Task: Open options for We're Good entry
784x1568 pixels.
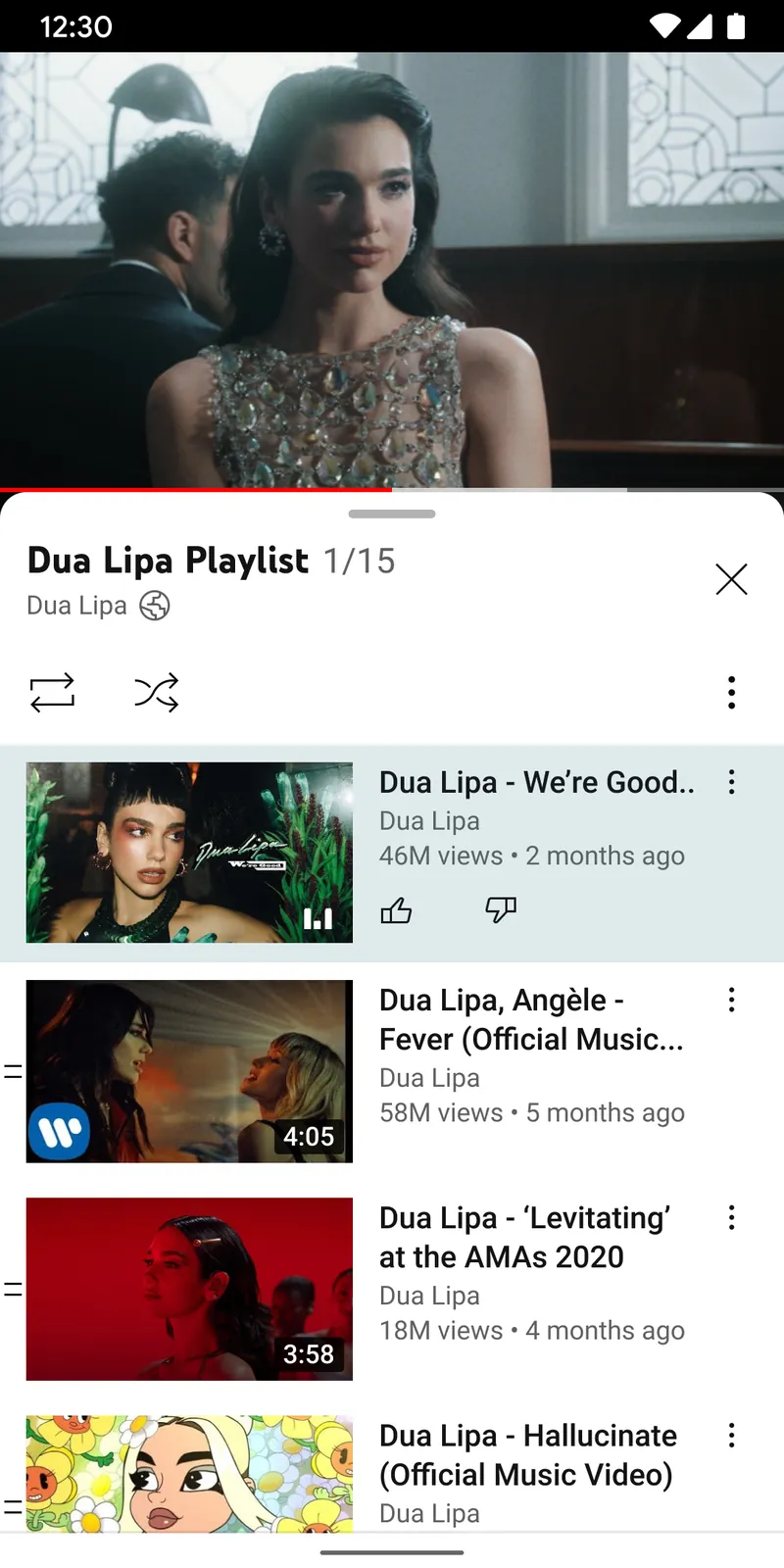Action: click(731, 782)
